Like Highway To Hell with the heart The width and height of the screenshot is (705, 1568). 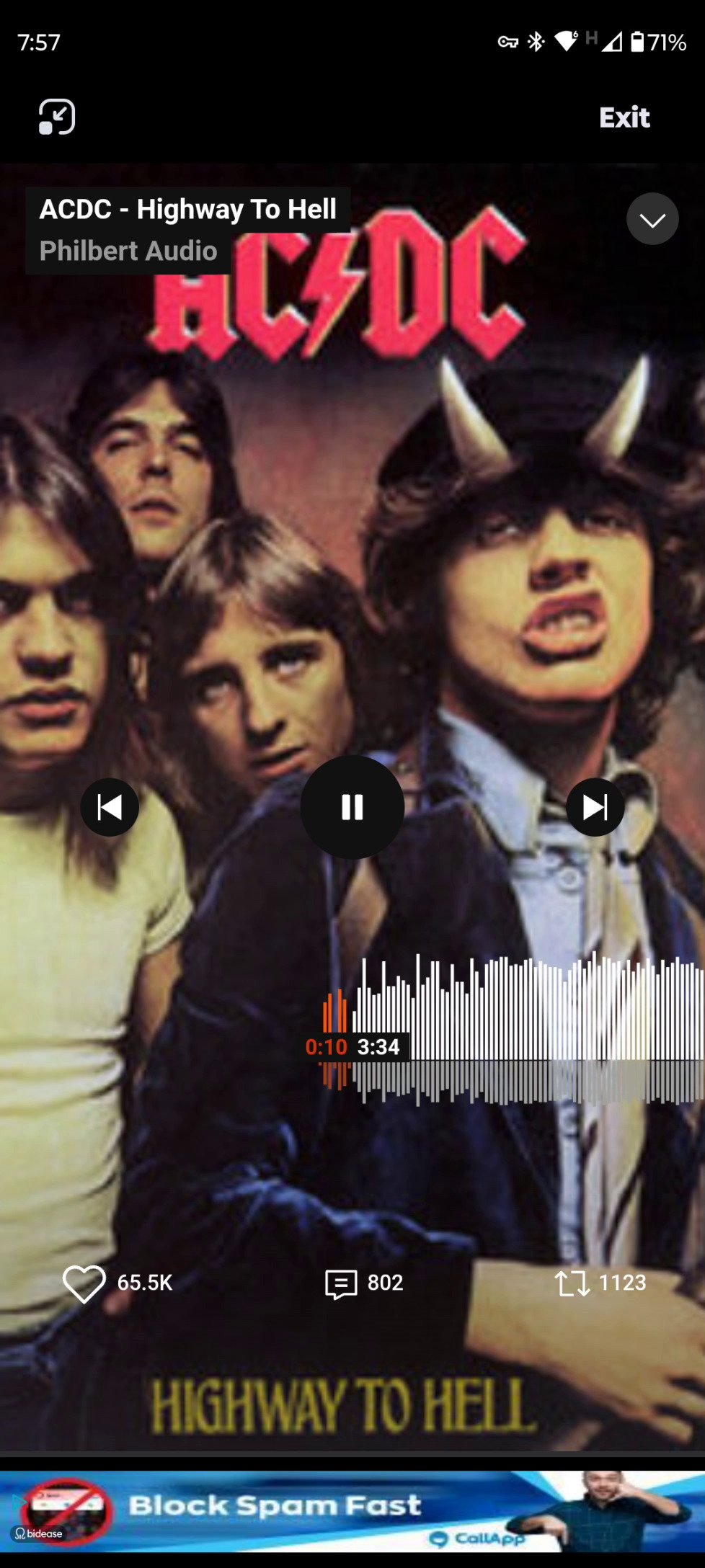click(x=84, y=1284)
